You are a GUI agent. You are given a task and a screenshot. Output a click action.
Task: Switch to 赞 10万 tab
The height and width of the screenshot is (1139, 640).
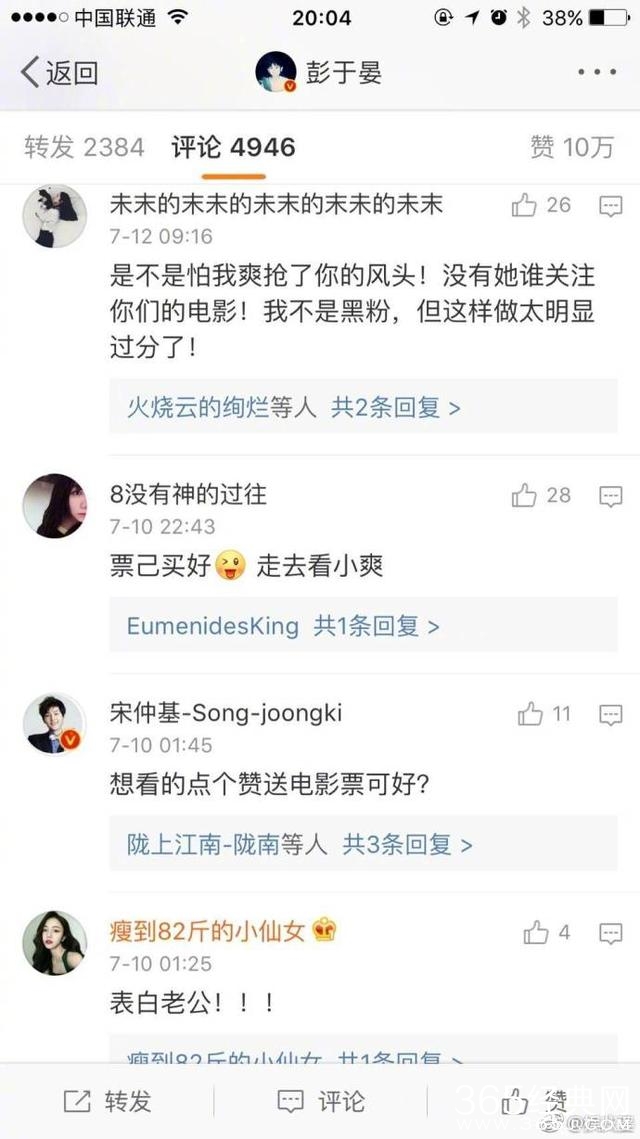pos(572,147)
